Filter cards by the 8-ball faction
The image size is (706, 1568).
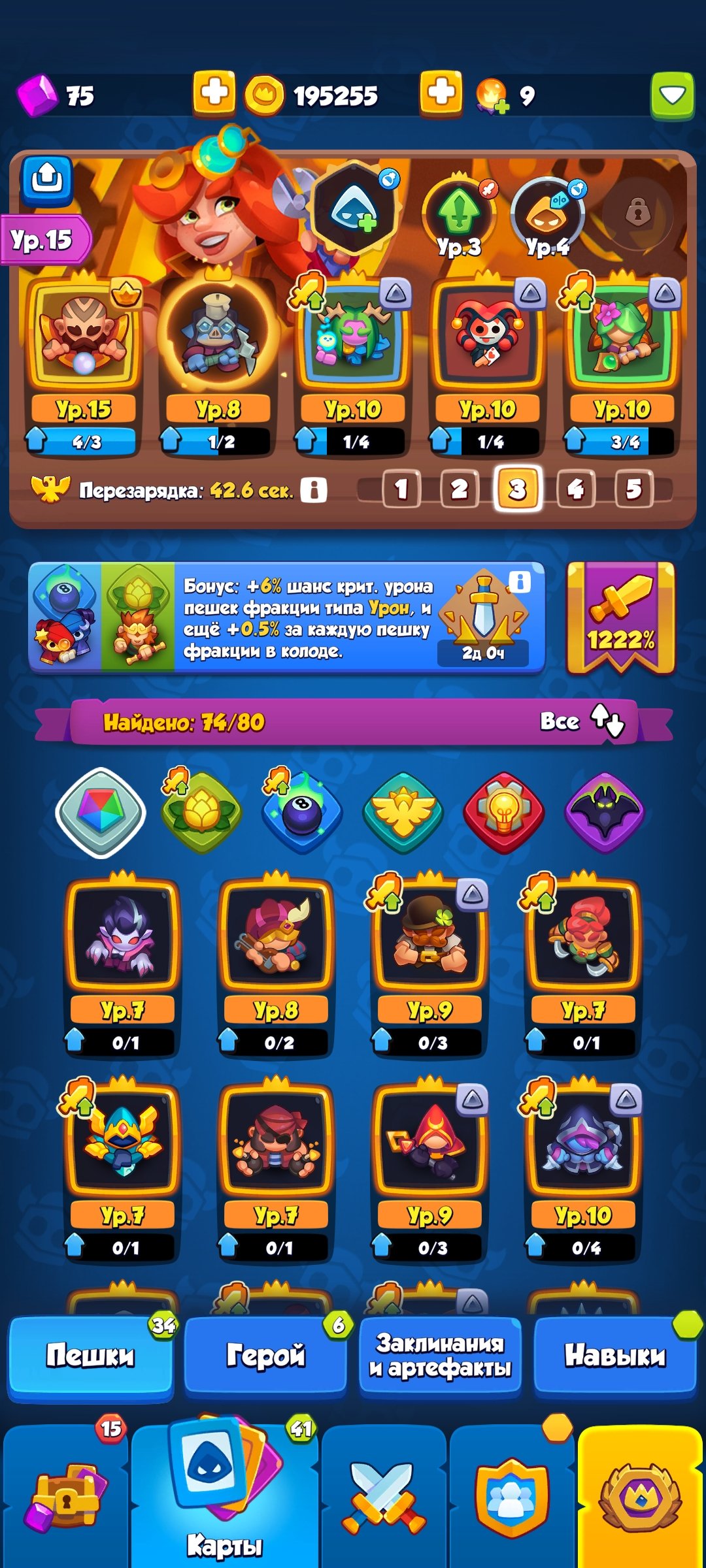(x=302, y=813)
